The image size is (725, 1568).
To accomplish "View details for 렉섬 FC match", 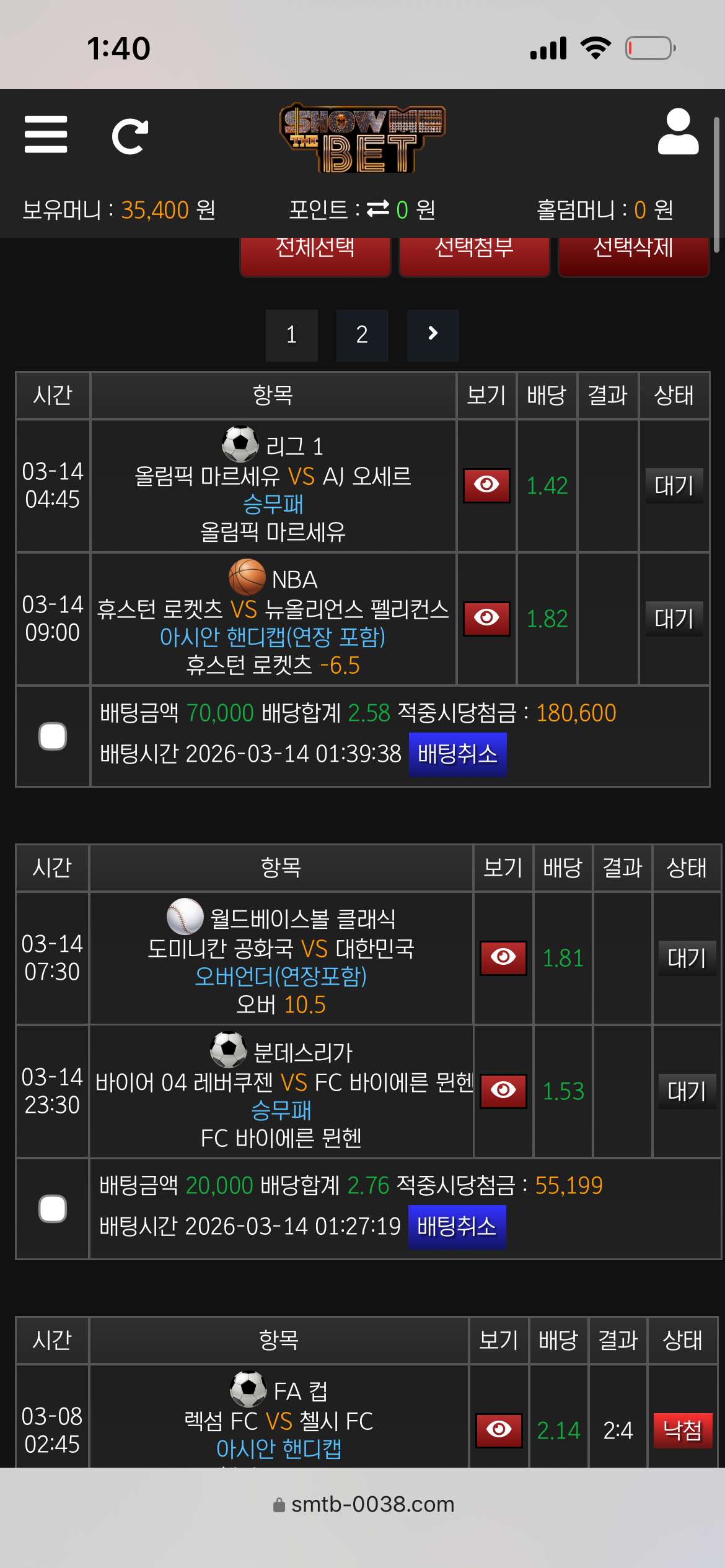I will click(499, 1430).
